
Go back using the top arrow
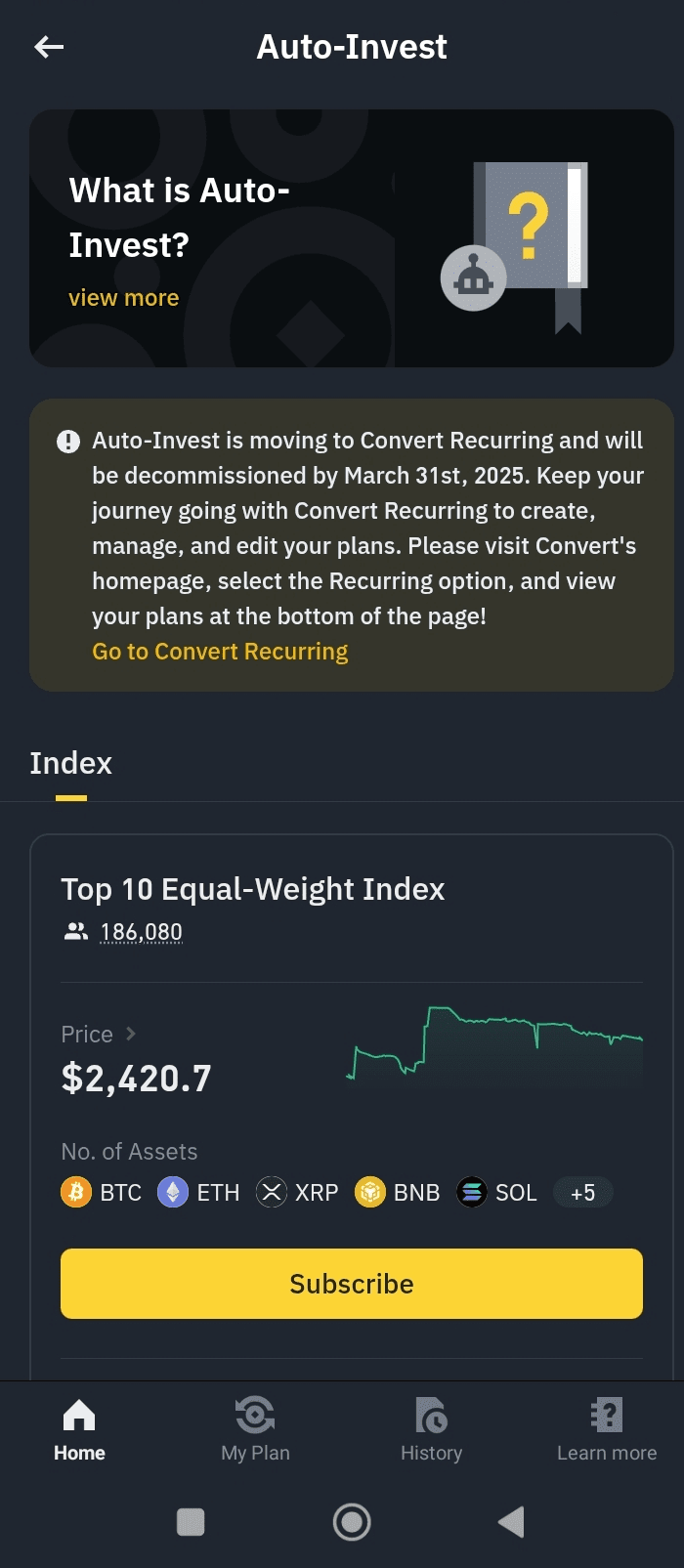[x=49, y=46]
